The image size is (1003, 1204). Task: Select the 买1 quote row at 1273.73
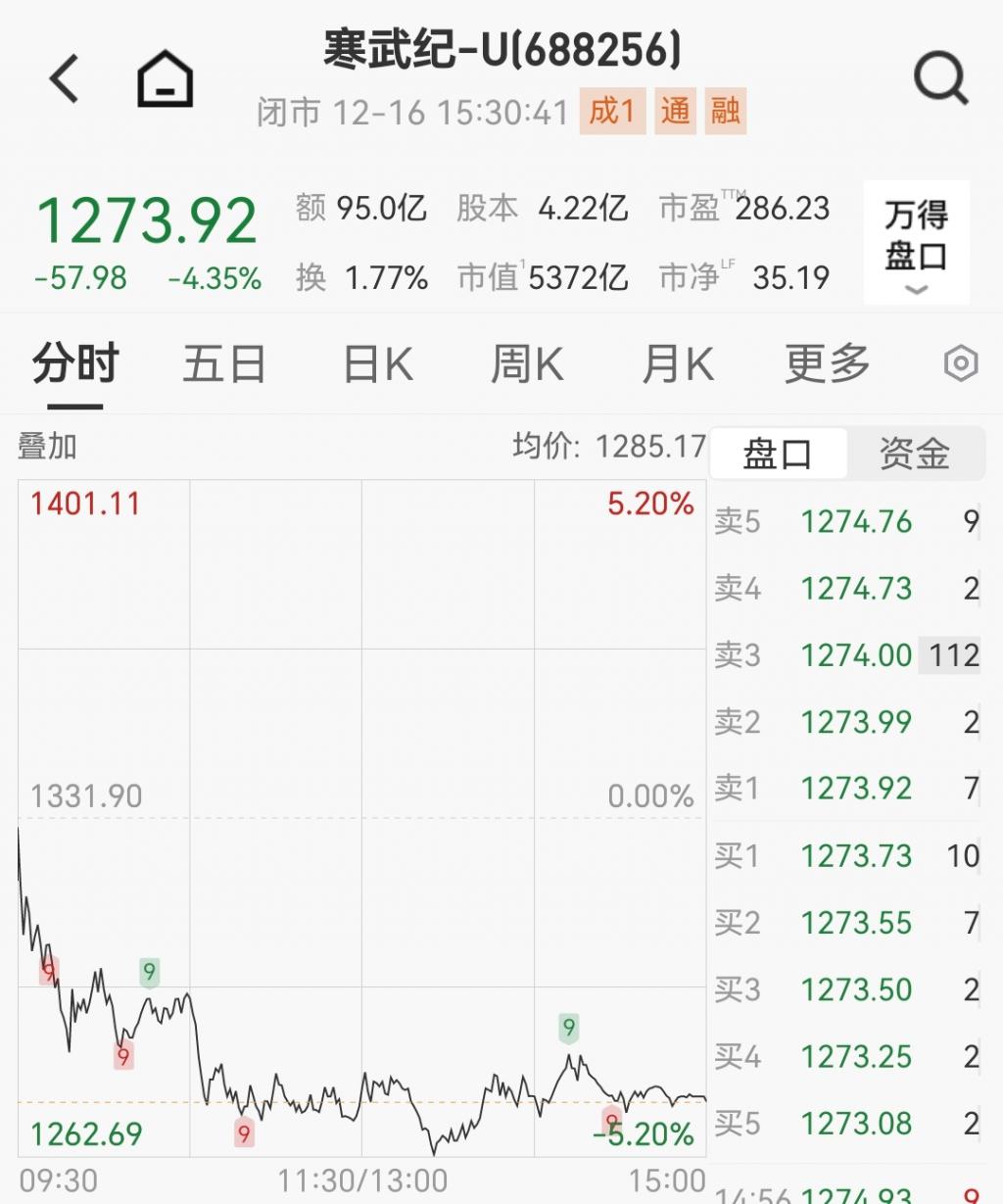click(x=846, y=856)
